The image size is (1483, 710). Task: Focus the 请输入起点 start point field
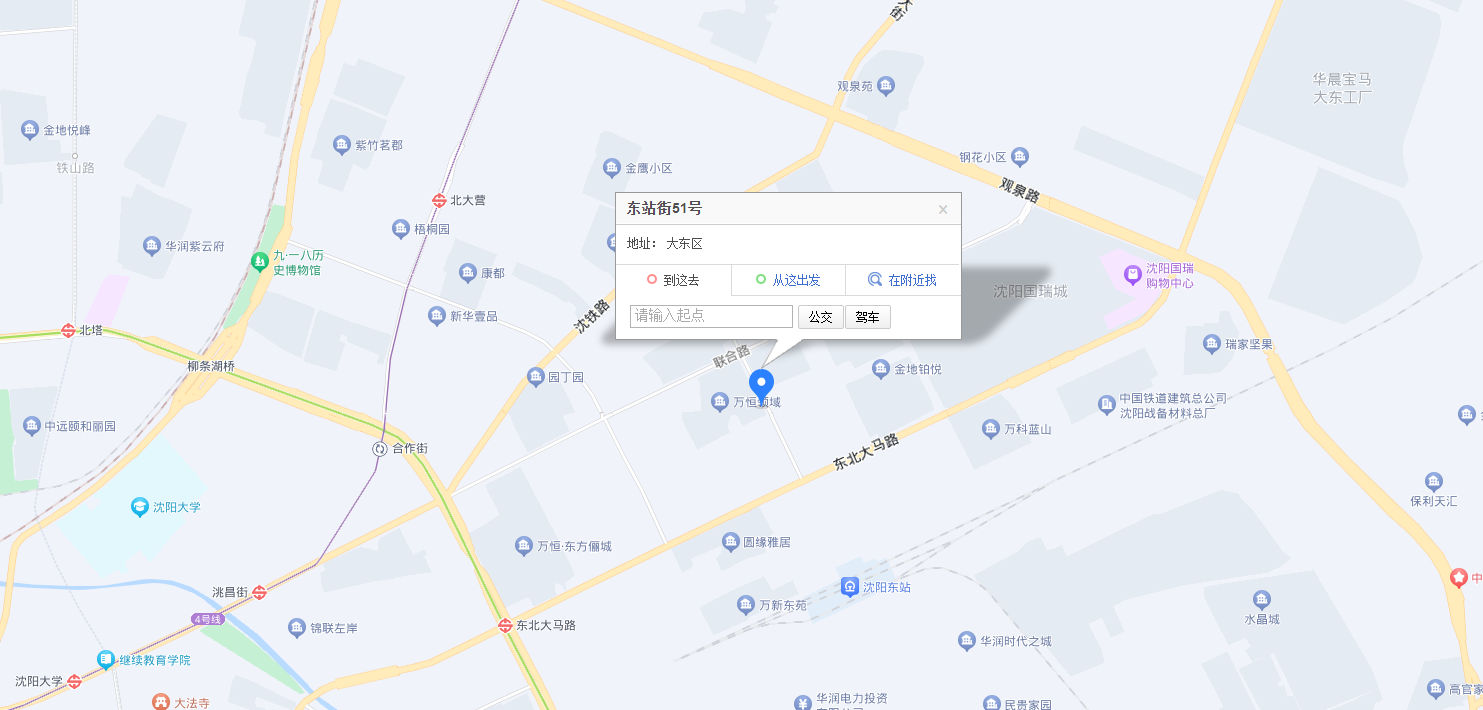[x=711, y=316]
